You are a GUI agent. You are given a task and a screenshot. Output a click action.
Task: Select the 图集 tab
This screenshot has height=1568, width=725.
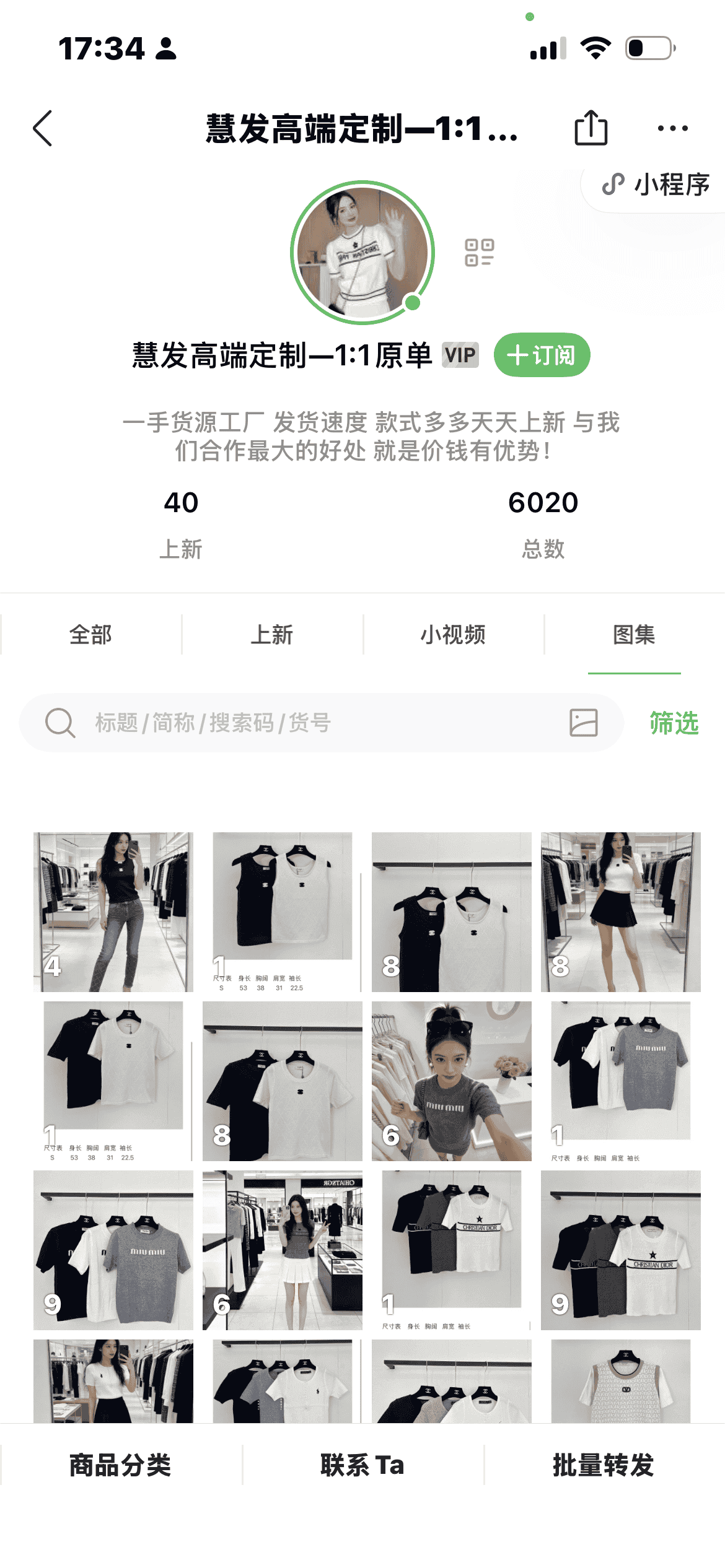634,635
